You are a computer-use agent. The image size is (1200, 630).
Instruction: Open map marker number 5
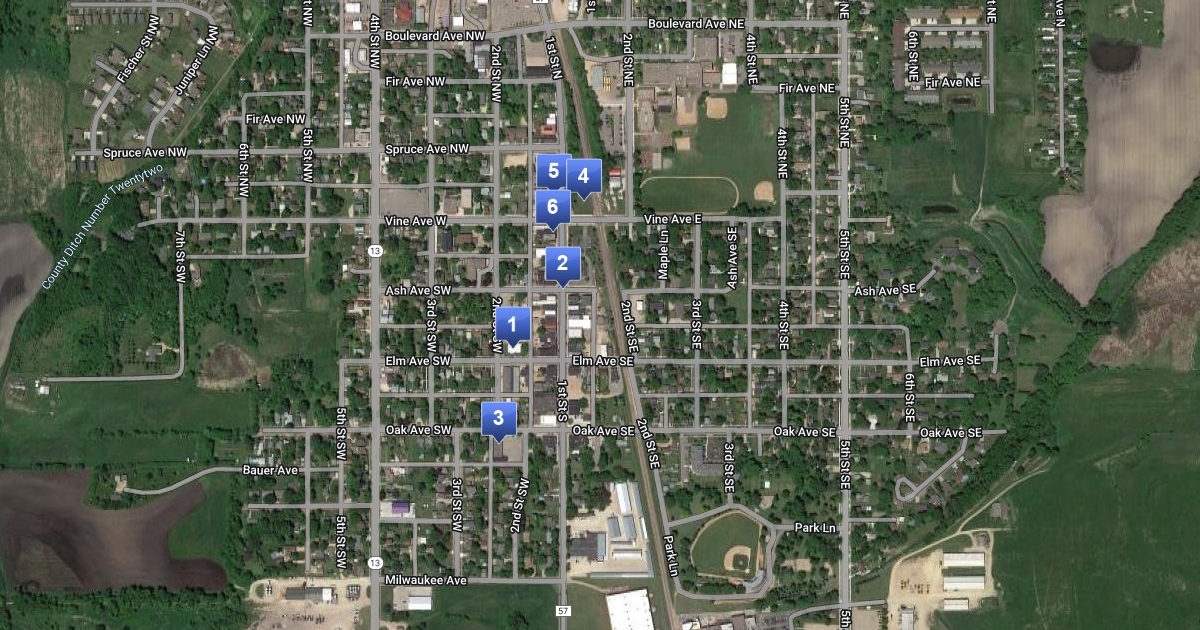pos(552,171)
